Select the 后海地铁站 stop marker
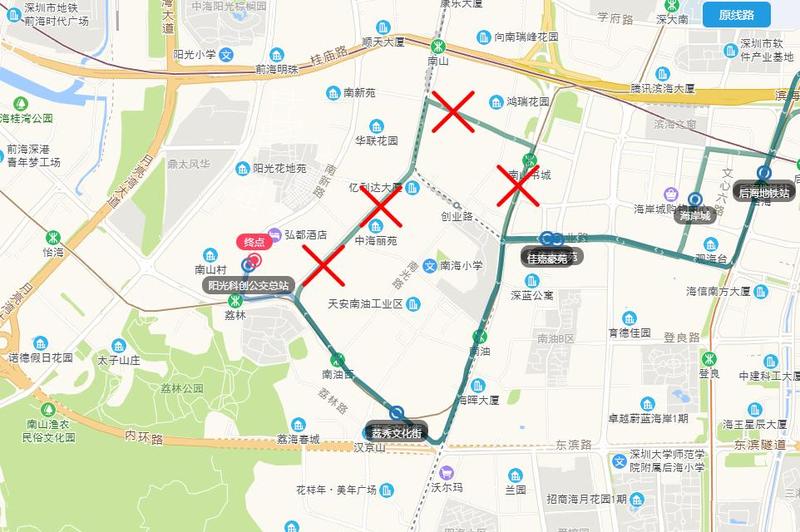The height and width of the screenshot is (532, 800). (x=766, y=172)
